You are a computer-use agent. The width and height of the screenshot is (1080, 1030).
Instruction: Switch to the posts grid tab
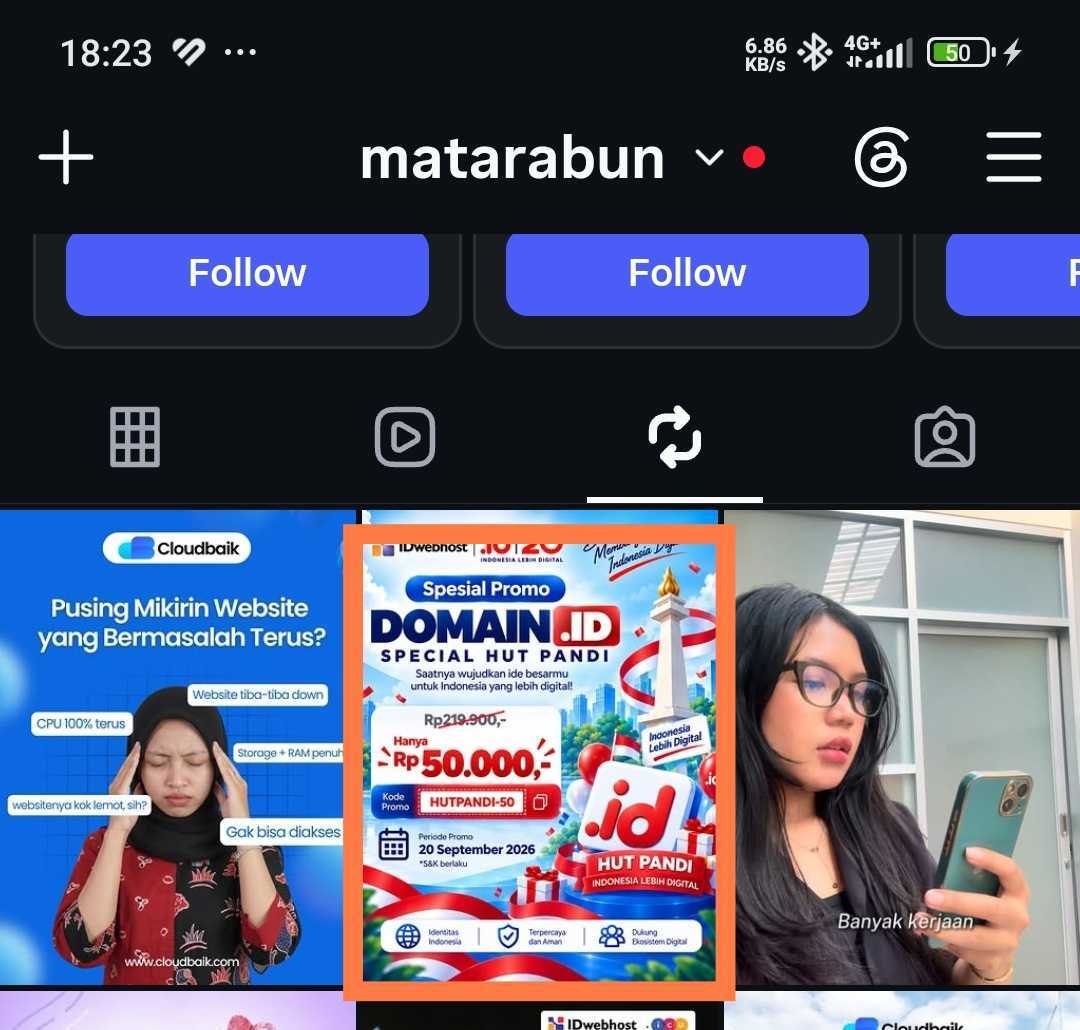[x=135, y=437]
